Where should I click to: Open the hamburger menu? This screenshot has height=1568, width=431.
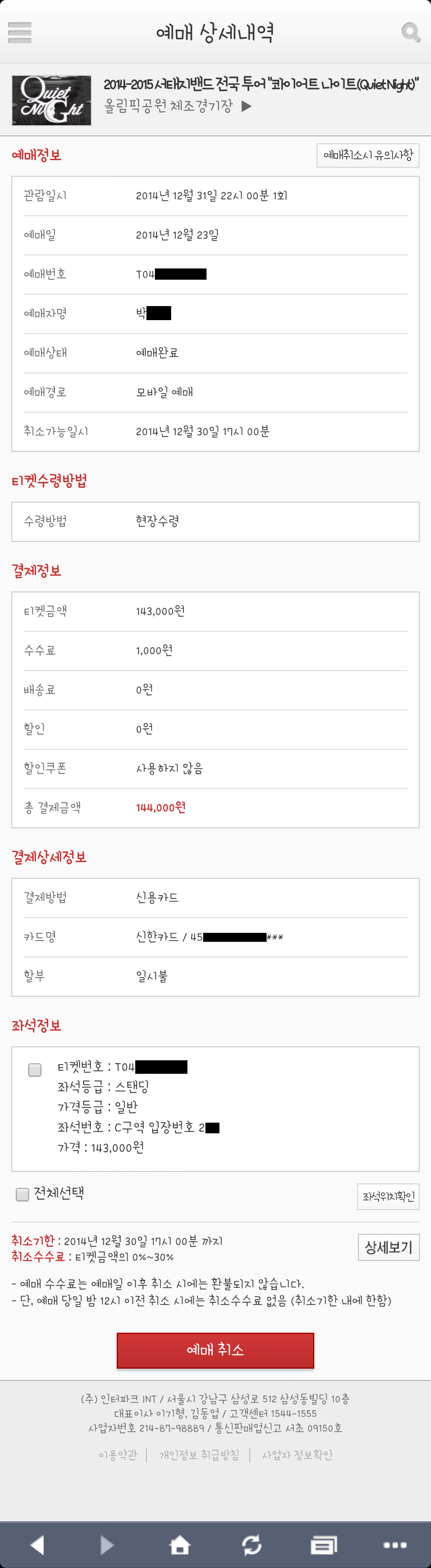coord(20,32)
